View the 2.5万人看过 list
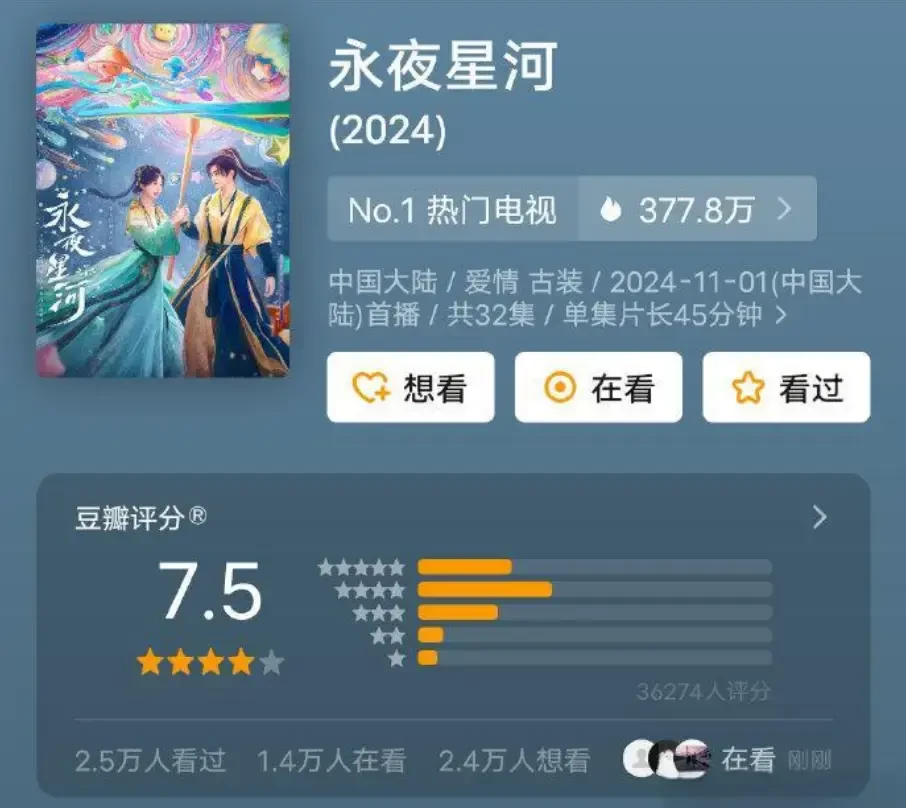 pos(150,761)
